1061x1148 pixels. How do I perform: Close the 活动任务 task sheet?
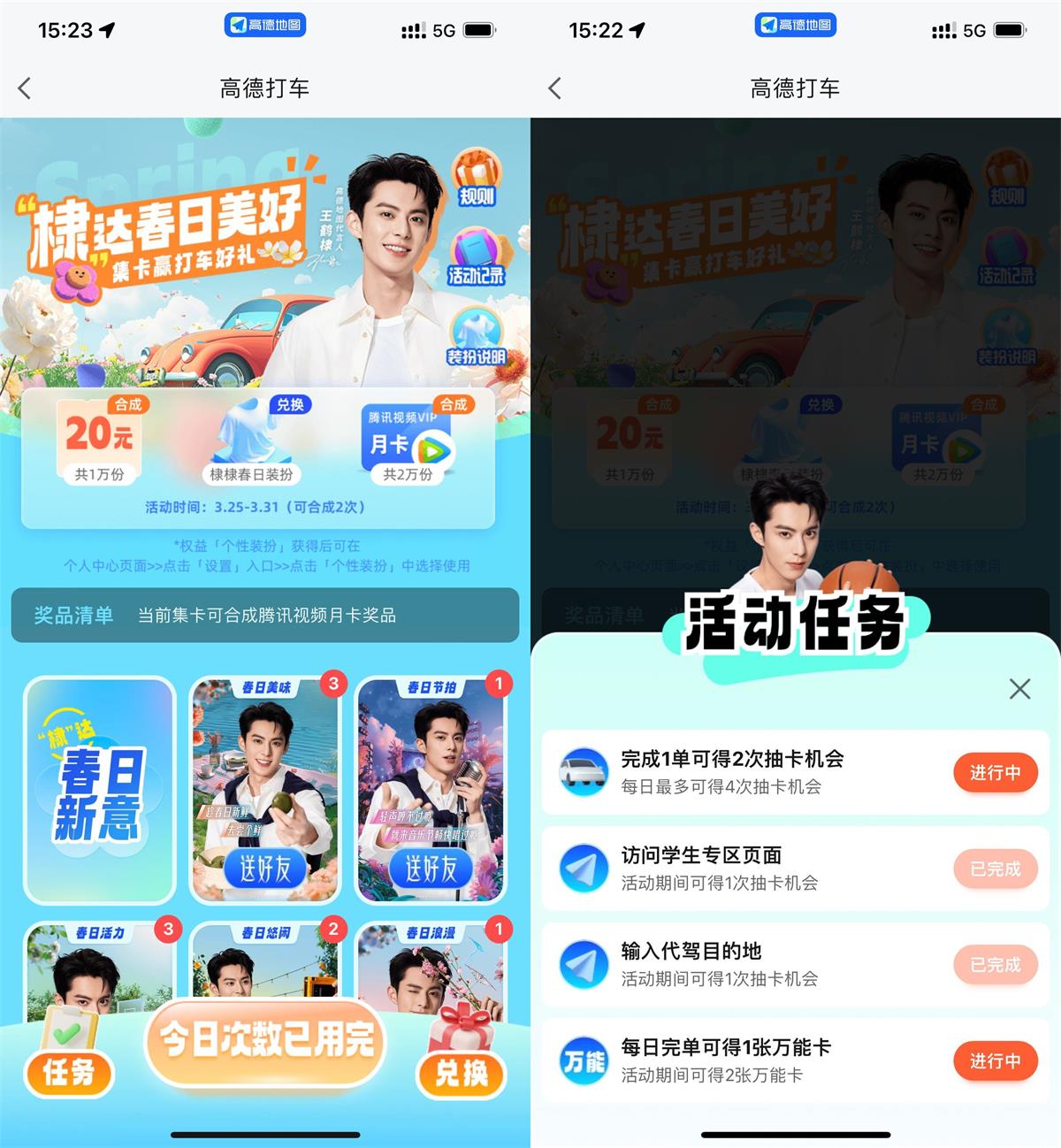click(1019, 689)
